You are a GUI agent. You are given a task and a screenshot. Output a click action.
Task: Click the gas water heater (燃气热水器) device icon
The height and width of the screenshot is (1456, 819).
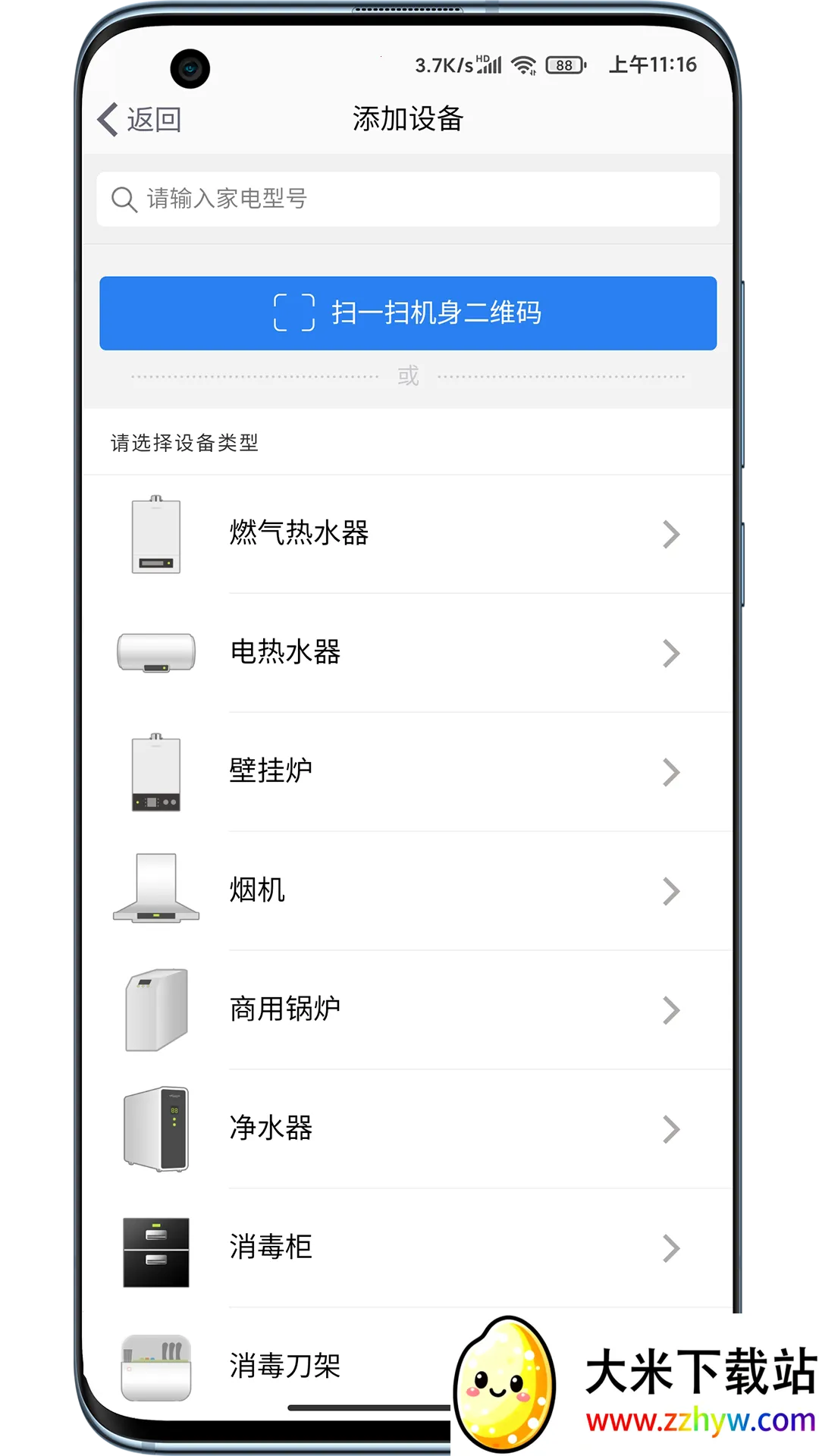[155, 533]
